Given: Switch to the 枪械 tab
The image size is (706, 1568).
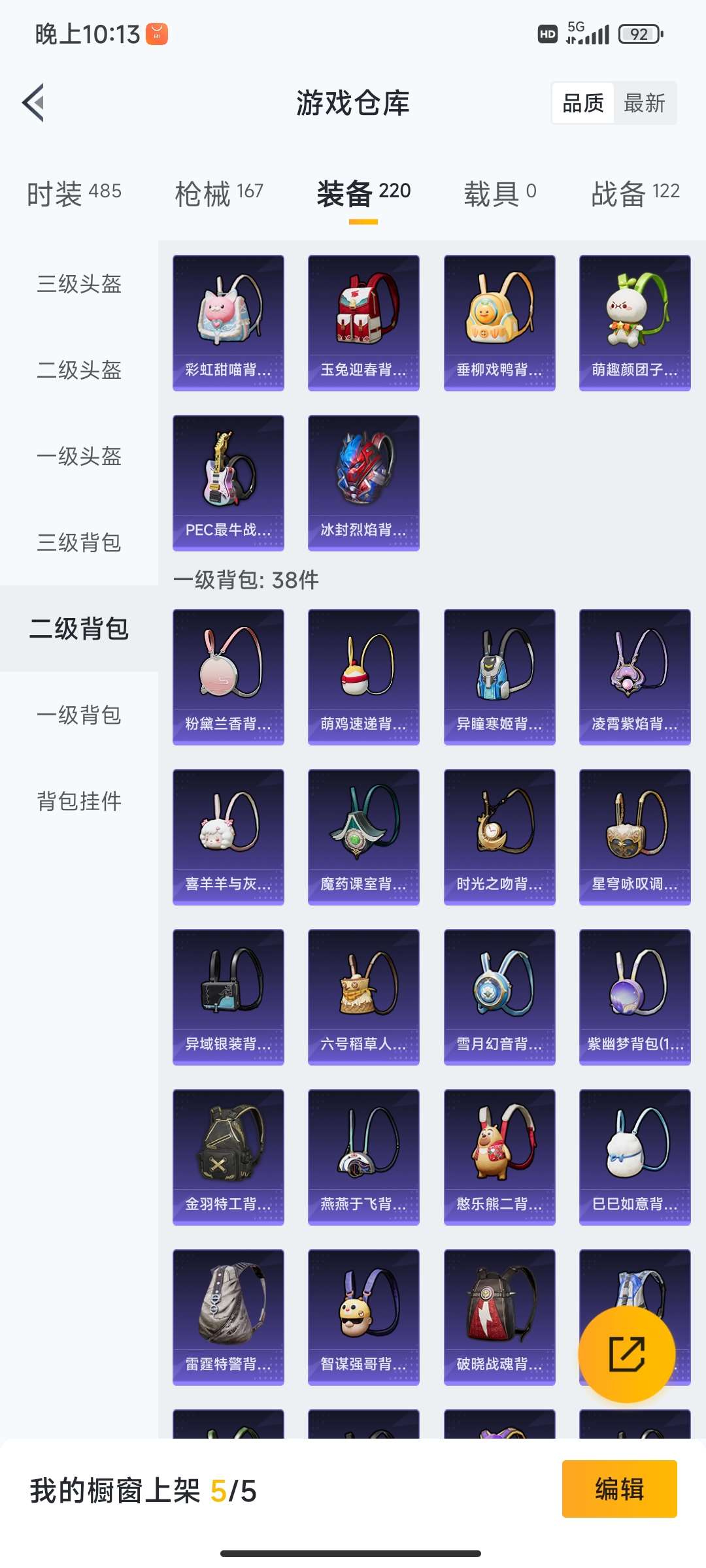Looking at the screenshot, I should point(219,193).
